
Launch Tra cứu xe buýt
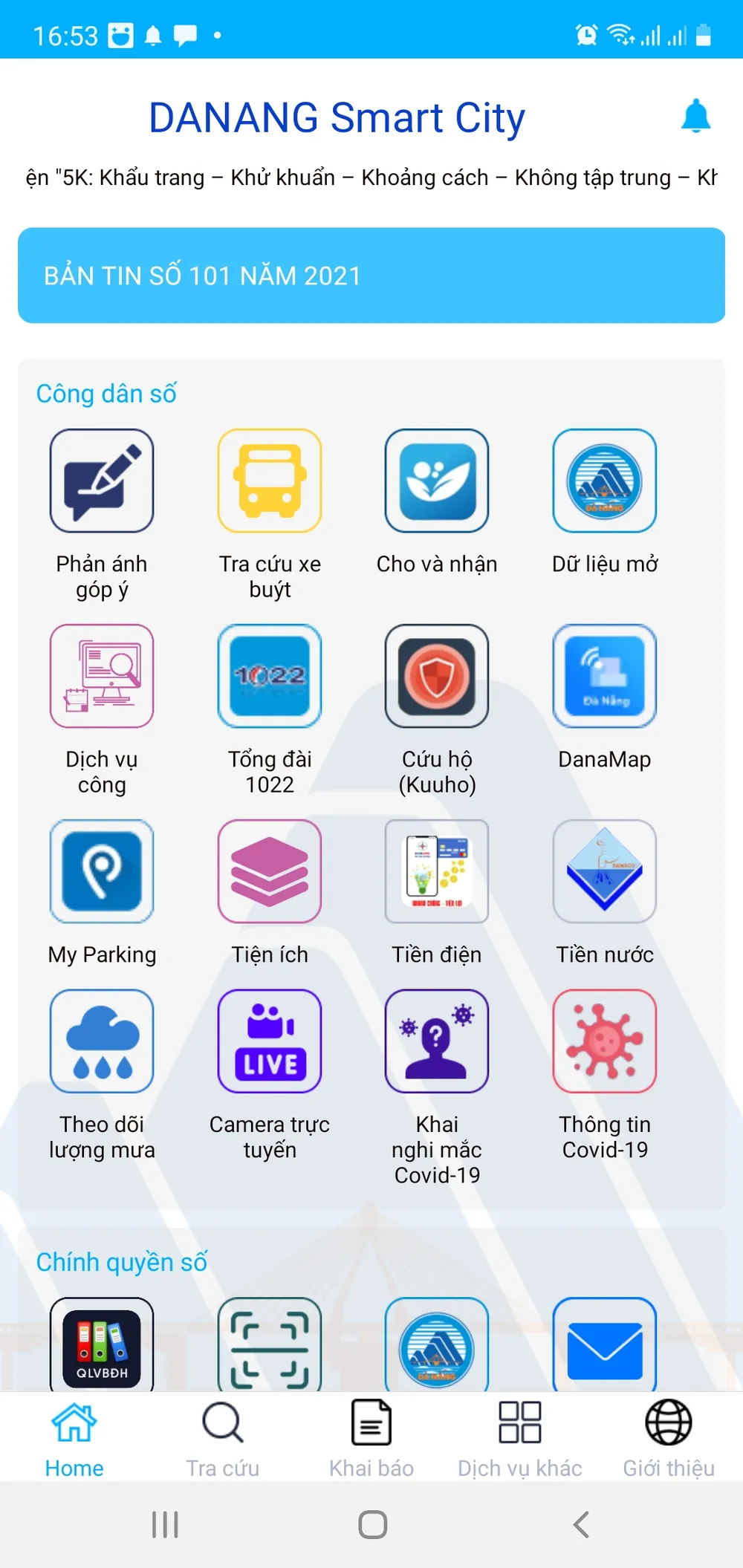click(x=270, y=481)
